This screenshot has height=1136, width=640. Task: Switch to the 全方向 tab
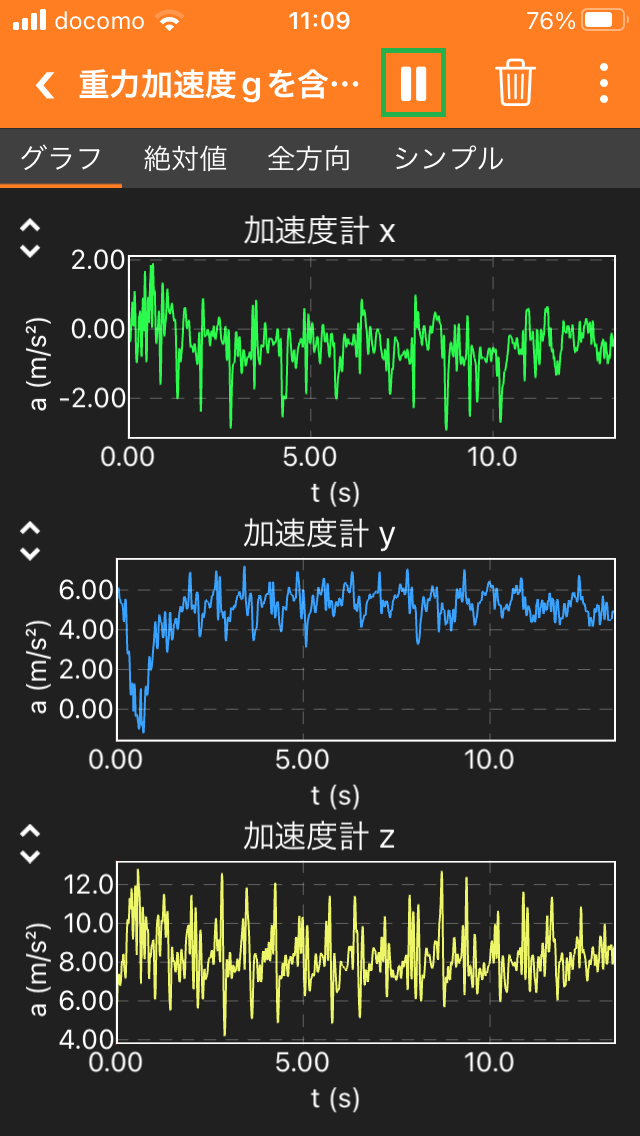(x=309, y=158)
